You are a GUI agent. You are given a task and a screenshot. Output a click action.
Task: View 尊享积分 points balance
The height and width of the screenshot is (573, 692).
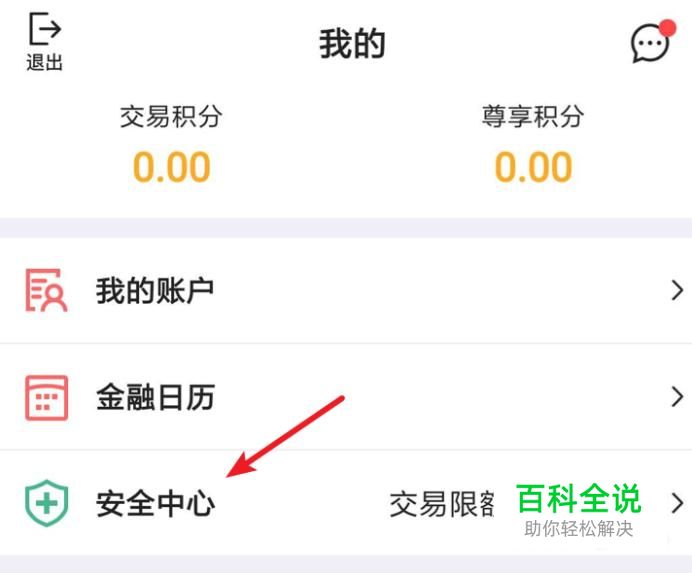(x=533, y=144)
